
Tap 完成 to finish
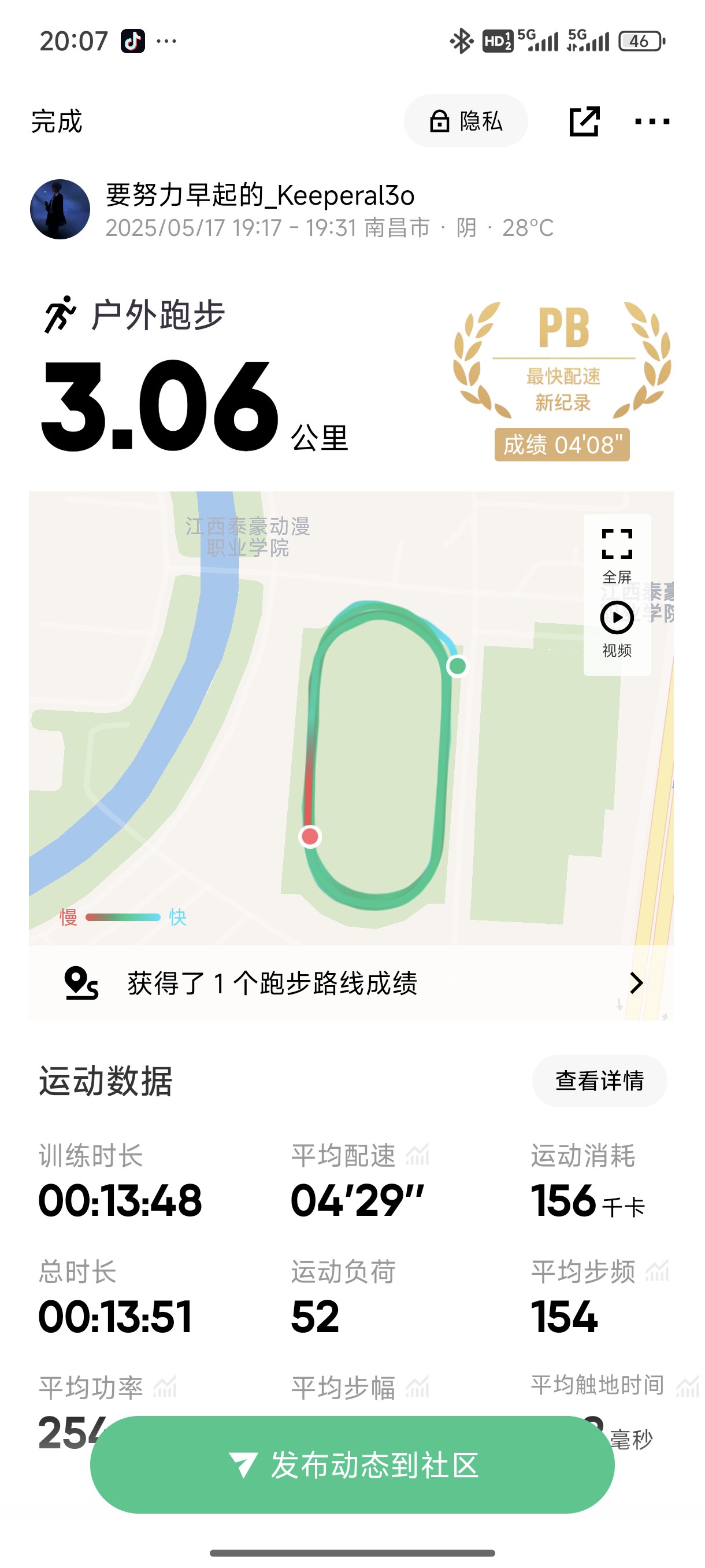click(x=57, y=121)
